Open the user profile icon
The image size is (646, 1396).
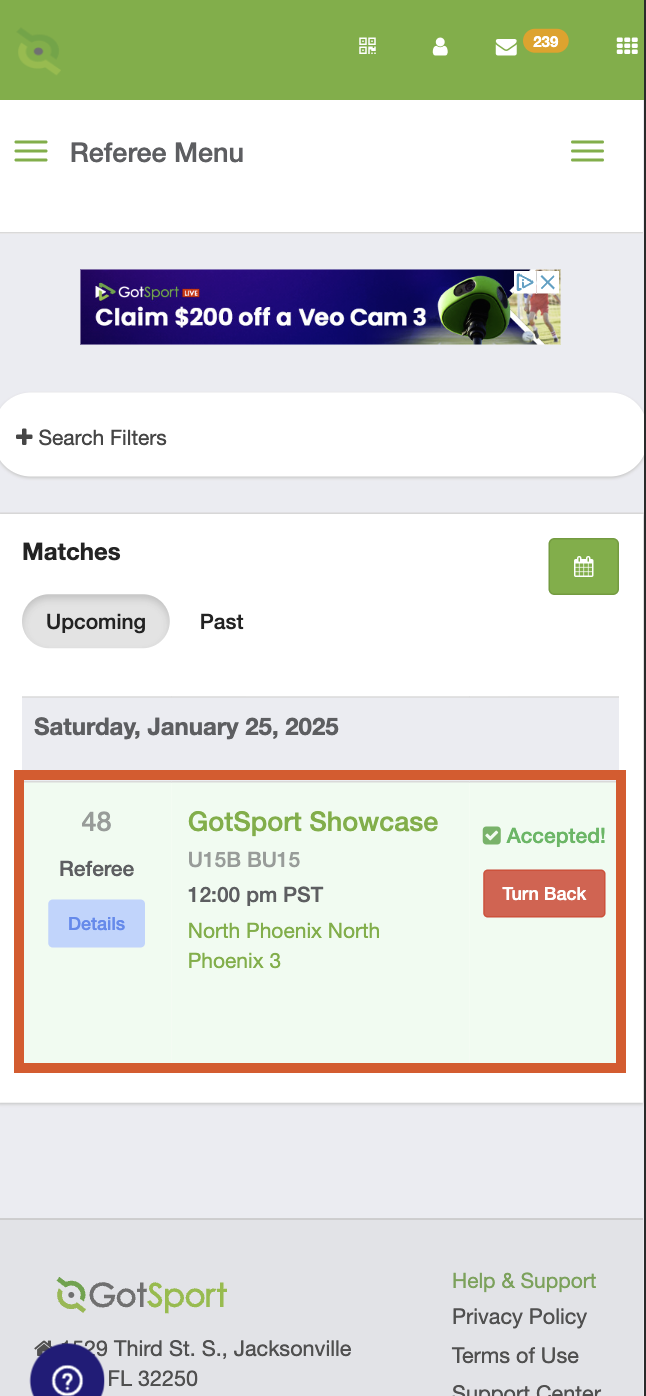click(439, 47)
